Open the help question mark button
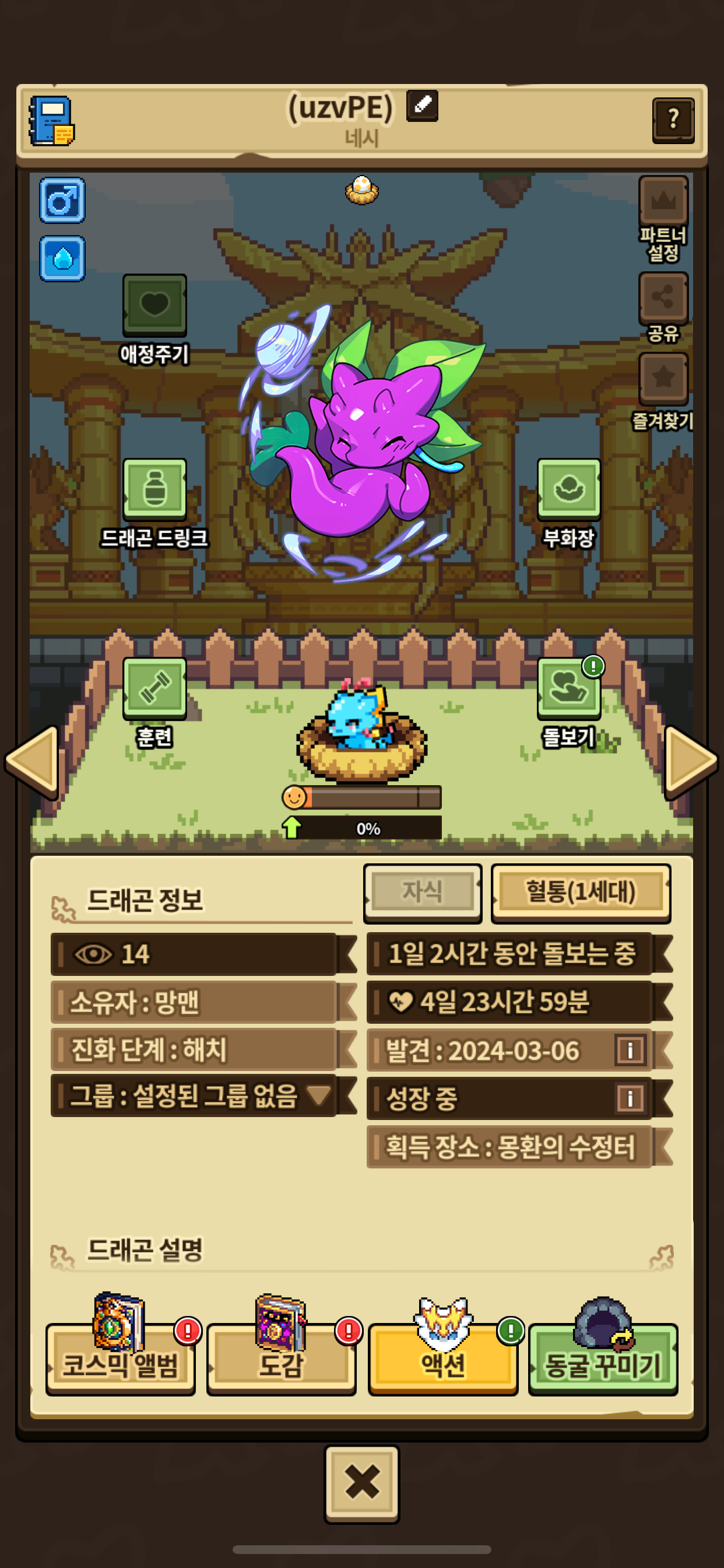 [x=672, y=120]
